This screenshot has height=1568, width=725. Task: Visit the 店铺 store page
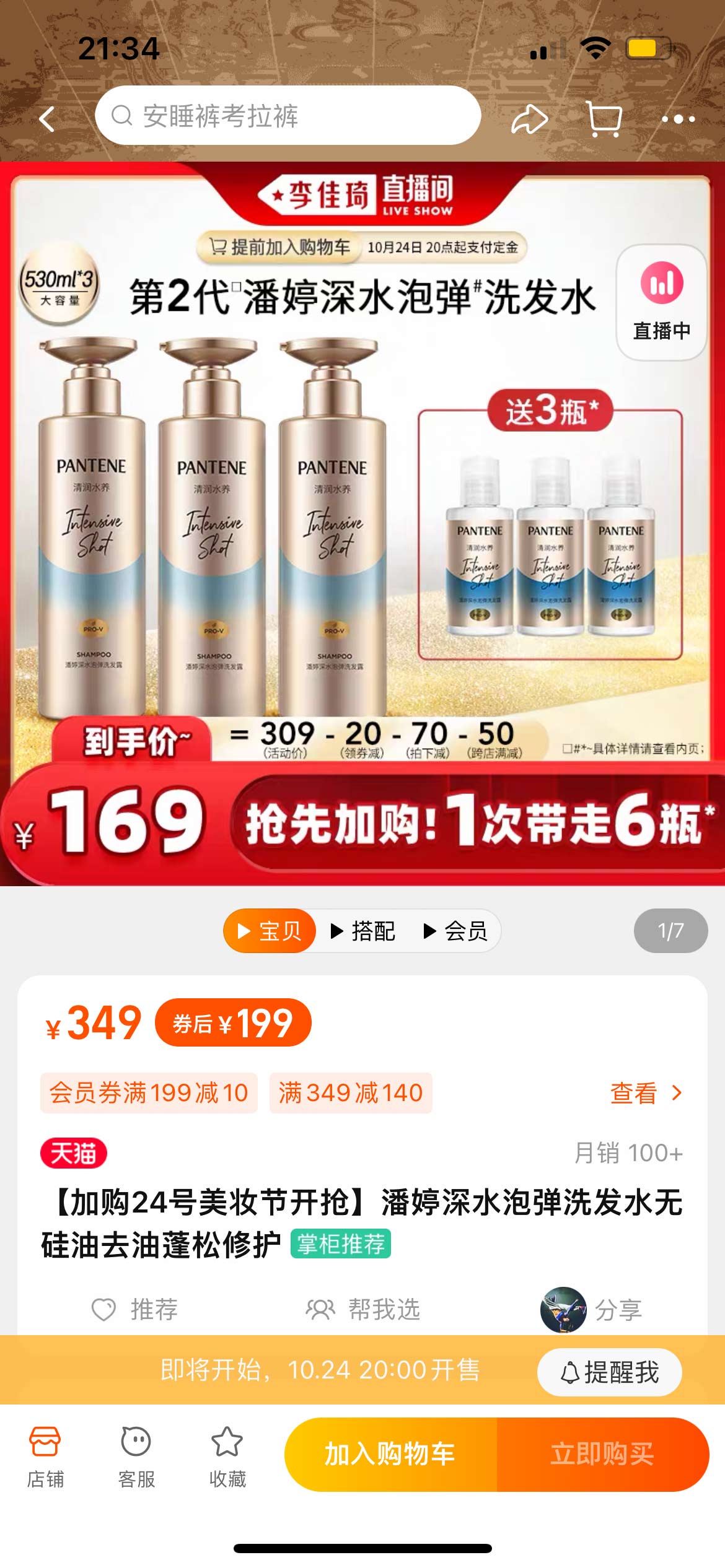[45, 1457]
